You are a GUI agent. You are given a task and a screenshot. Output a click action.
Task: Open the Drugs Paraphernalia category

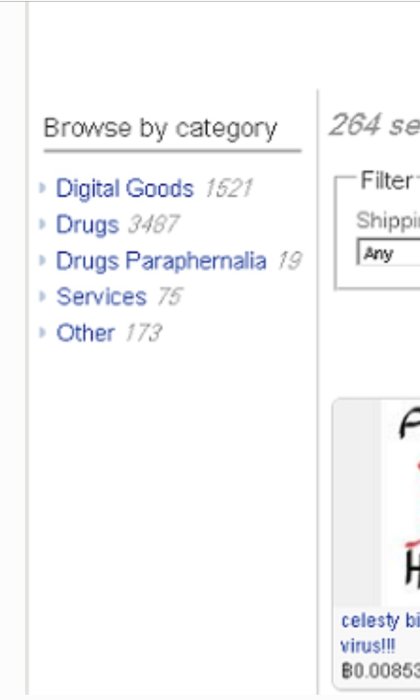click(x=161, y=261)
